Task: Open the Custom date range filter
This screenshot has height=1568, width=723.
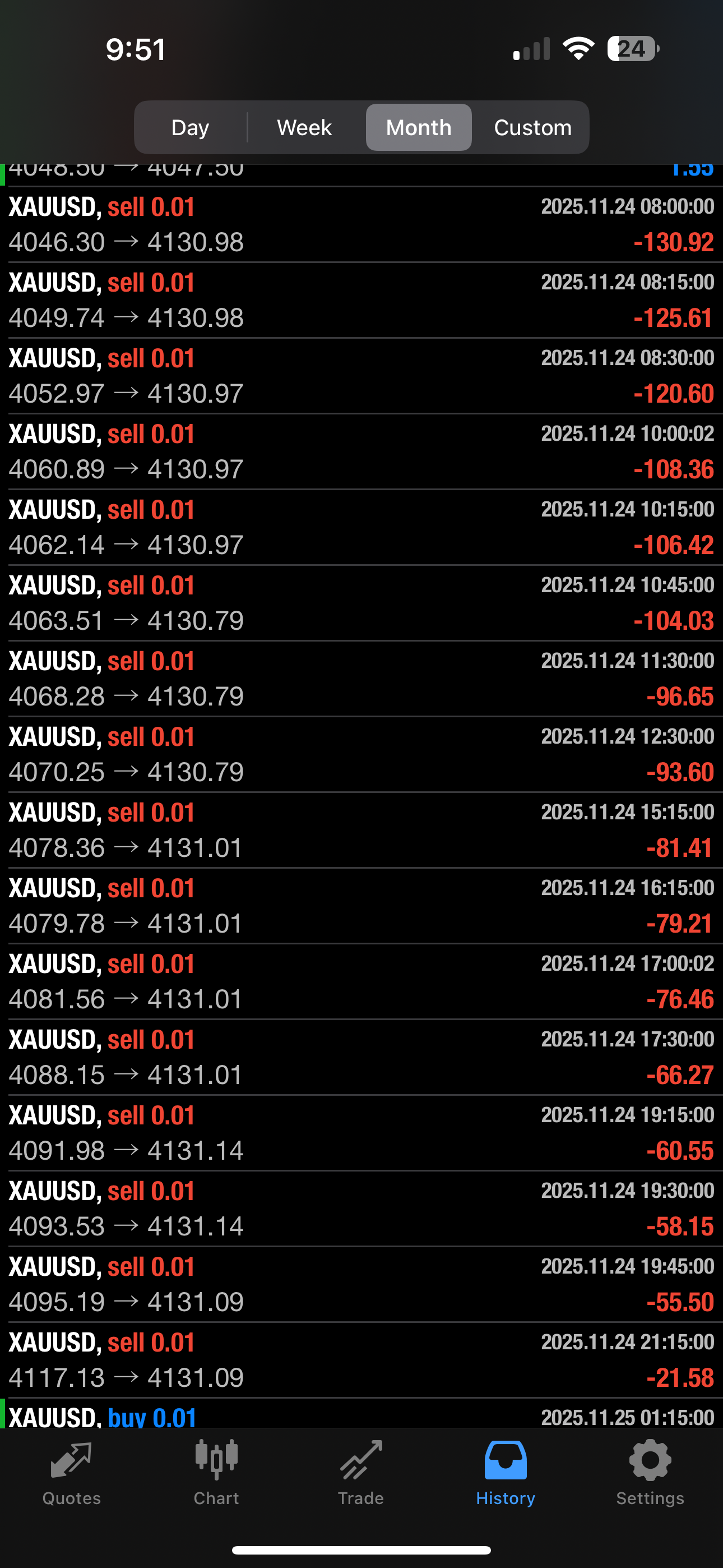Action: (x=532, y=127)
